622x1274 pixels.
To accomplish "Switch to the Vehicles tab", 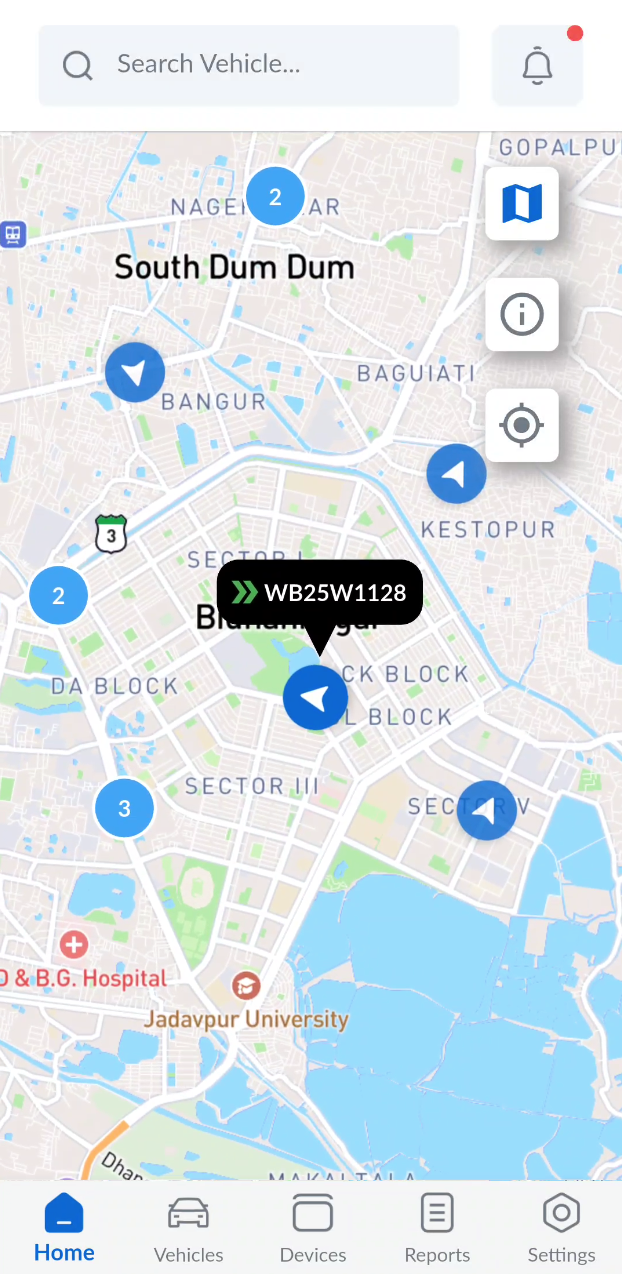I will 188,1228.
